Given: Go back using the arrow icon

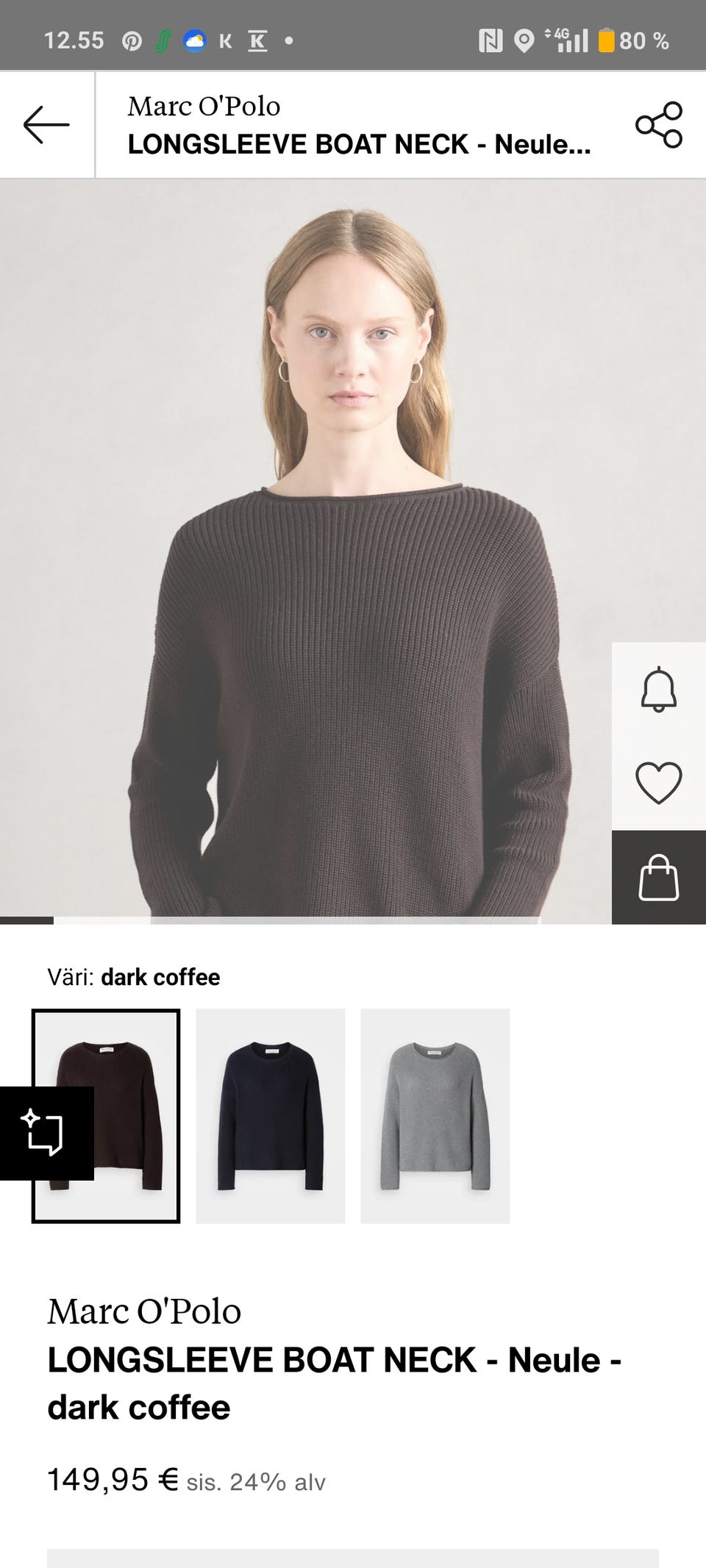Looking at the screenshot, I should (x=46, y=124).
